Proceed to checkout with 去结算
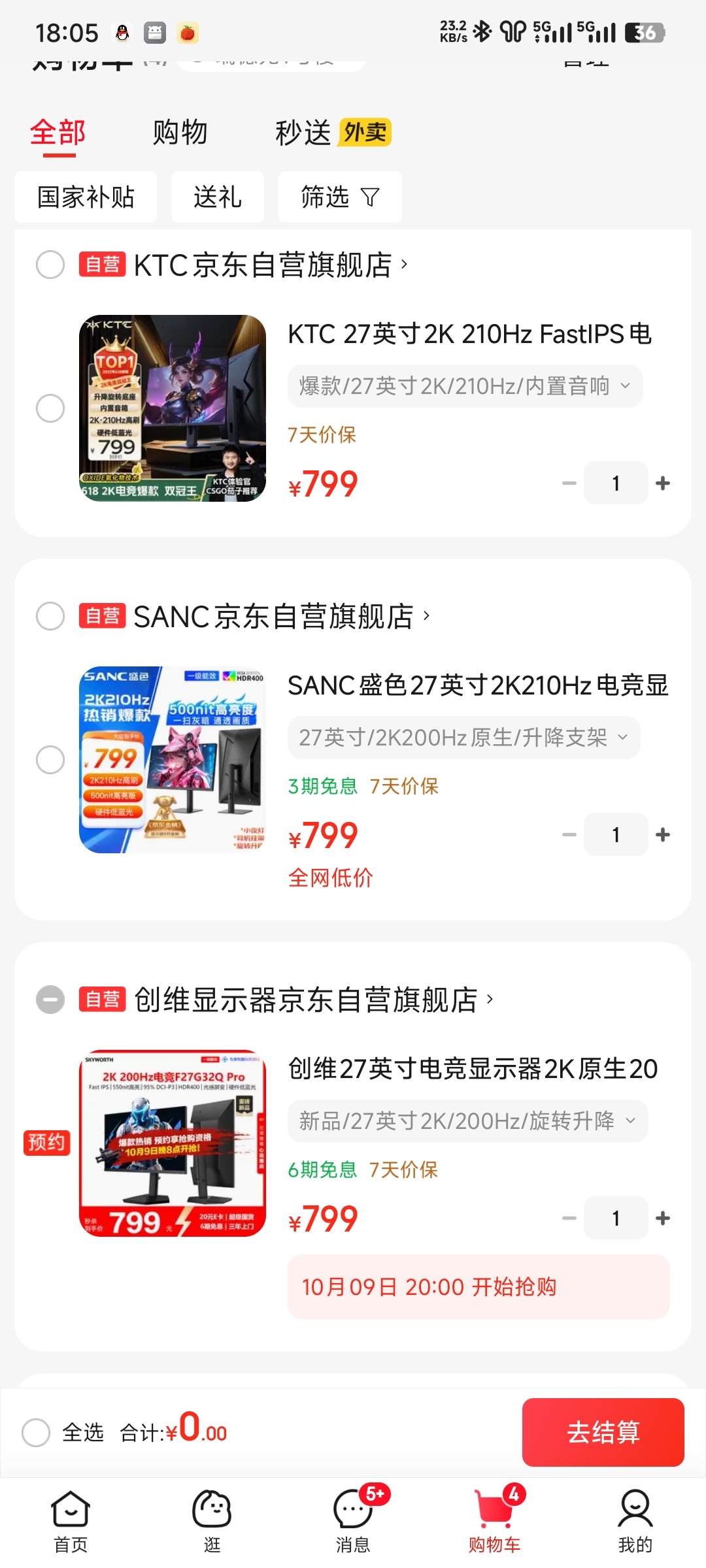Viewport: 706px width, 1568px height. point(603,1432)
